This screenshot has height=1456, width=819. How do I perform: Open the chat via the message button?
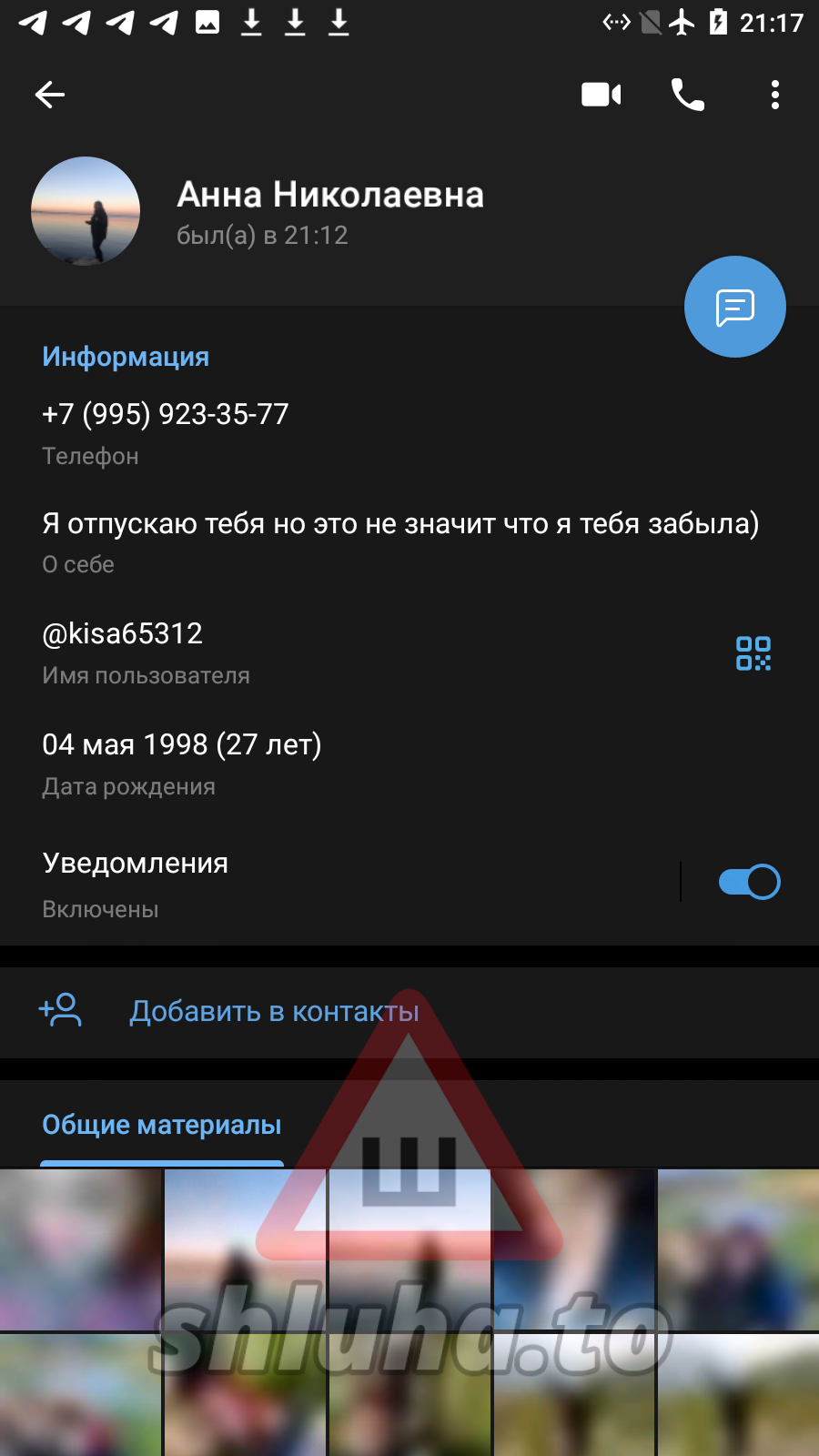point(734,308)
